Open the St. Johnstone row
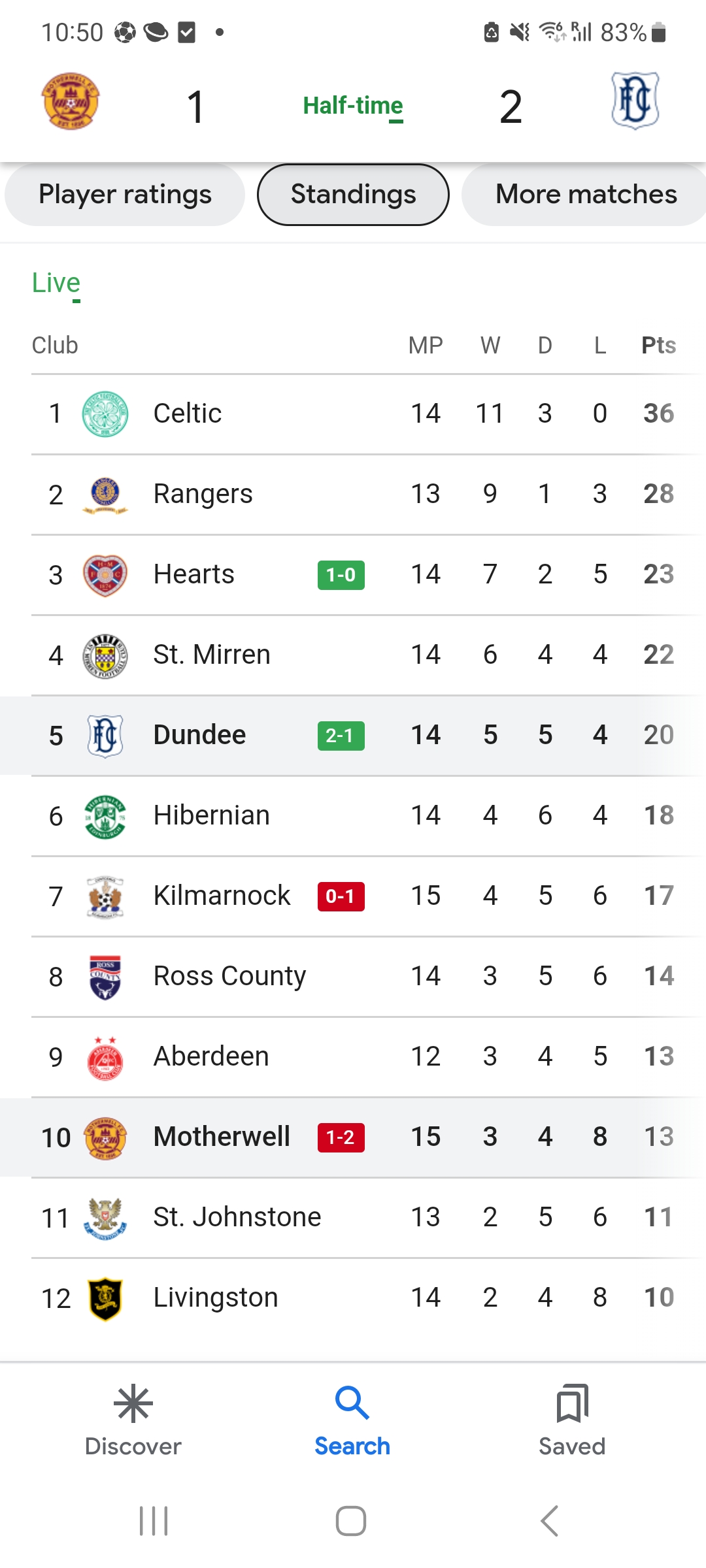The image size is (706, 1568). pyautogui.click(x=353, y=1217)
